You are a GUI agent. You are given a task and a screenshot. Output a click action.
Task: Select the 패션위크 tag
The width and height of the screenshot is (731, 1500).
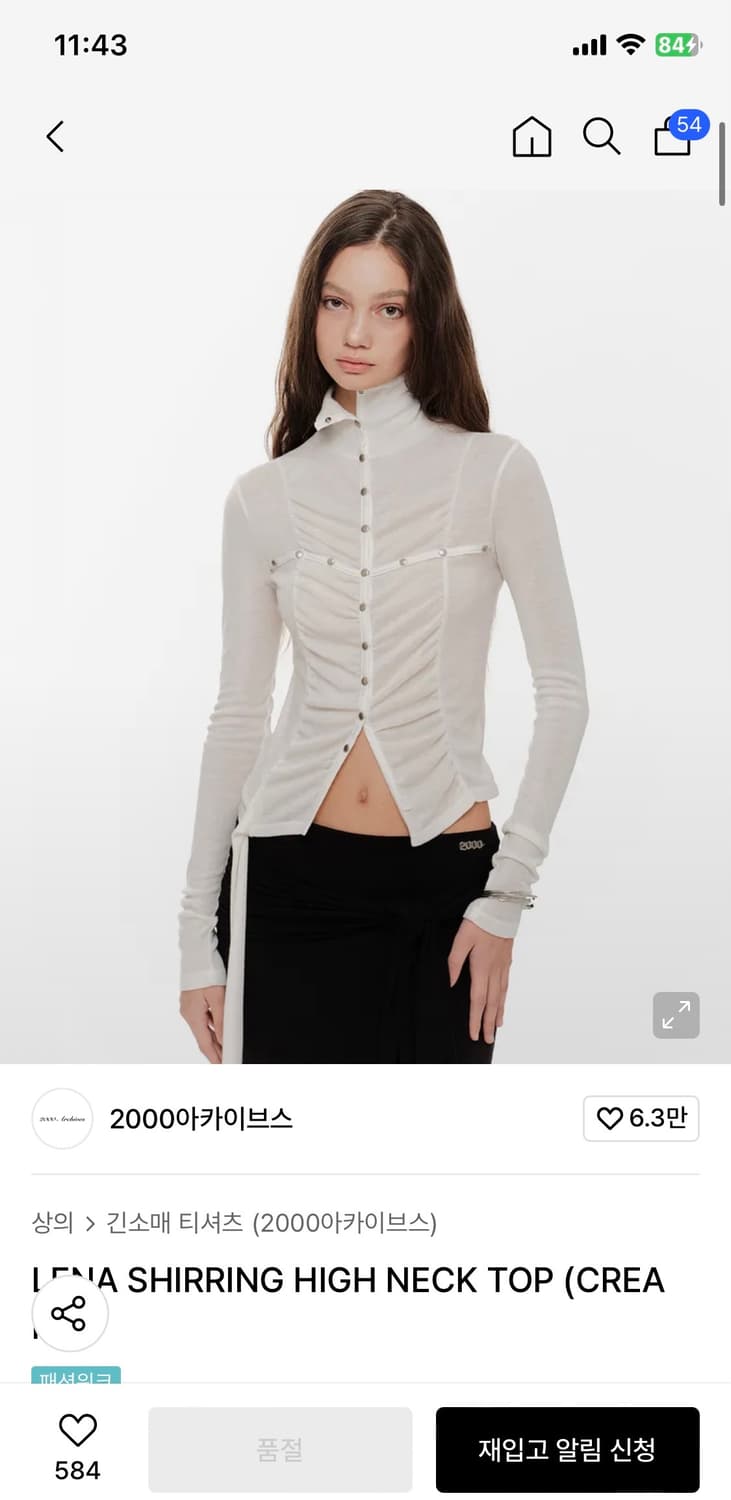coord(75,1379)
